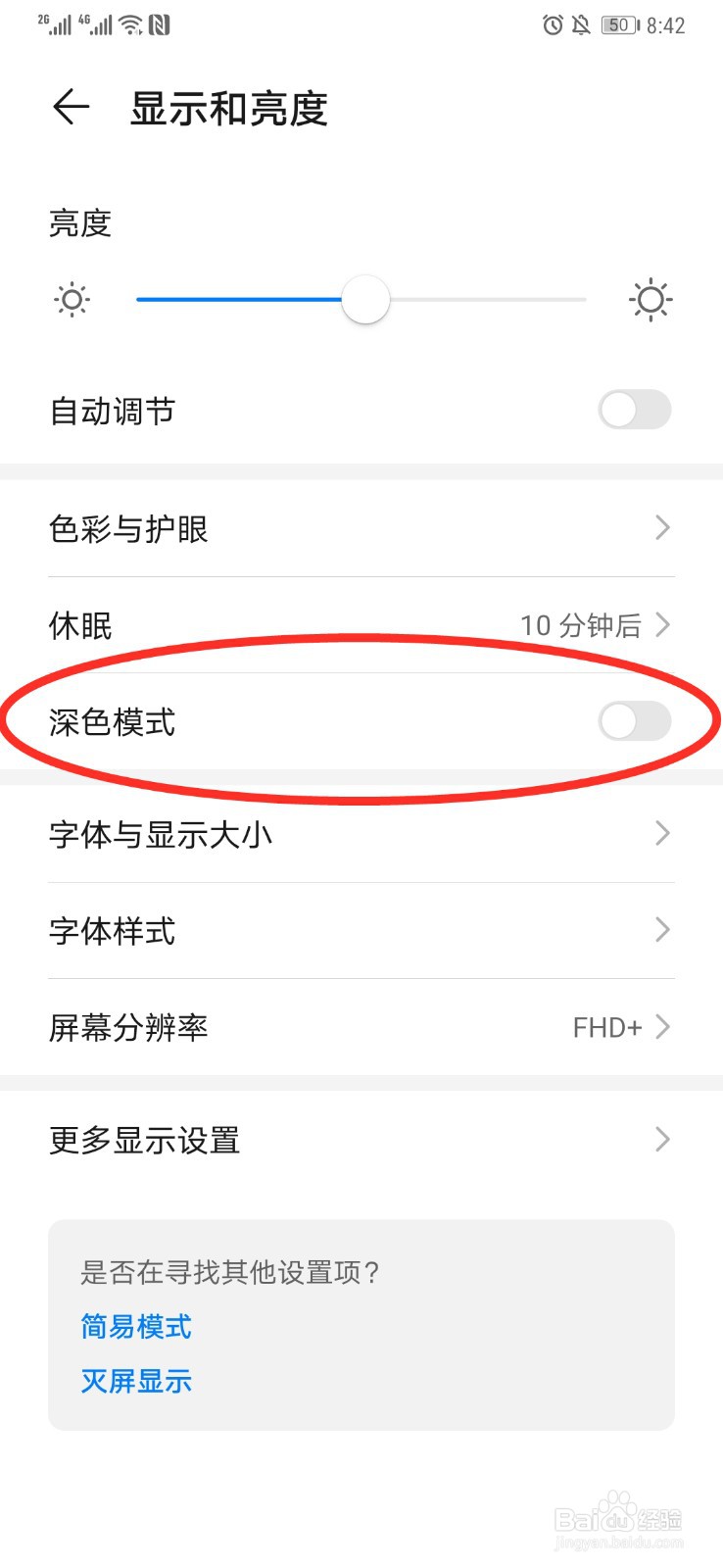The image size is (723, 1568).
Task: Adjust the brightness slider handle
Action: tap(364, 300)
